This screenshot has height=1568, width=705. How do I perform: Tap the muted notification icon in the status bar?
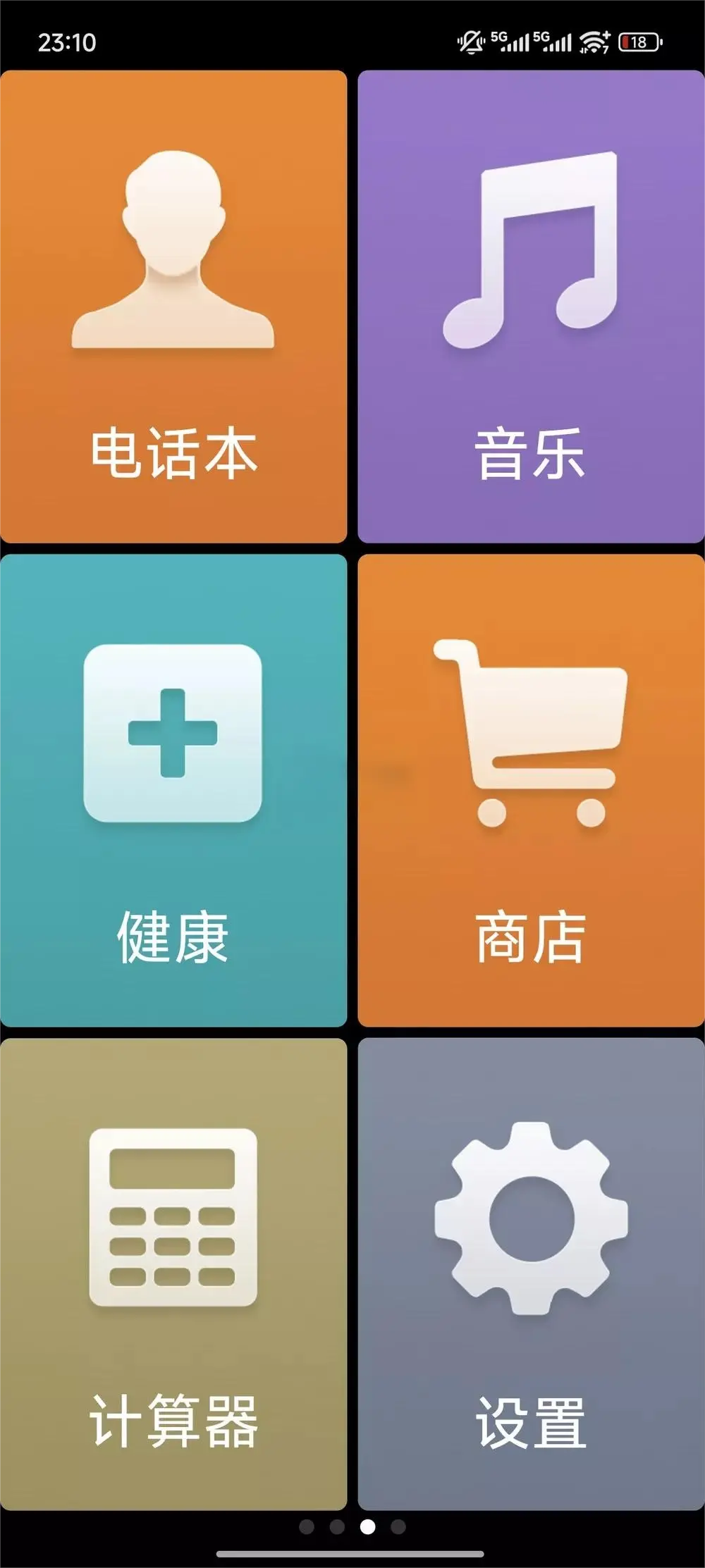(471, 40)
